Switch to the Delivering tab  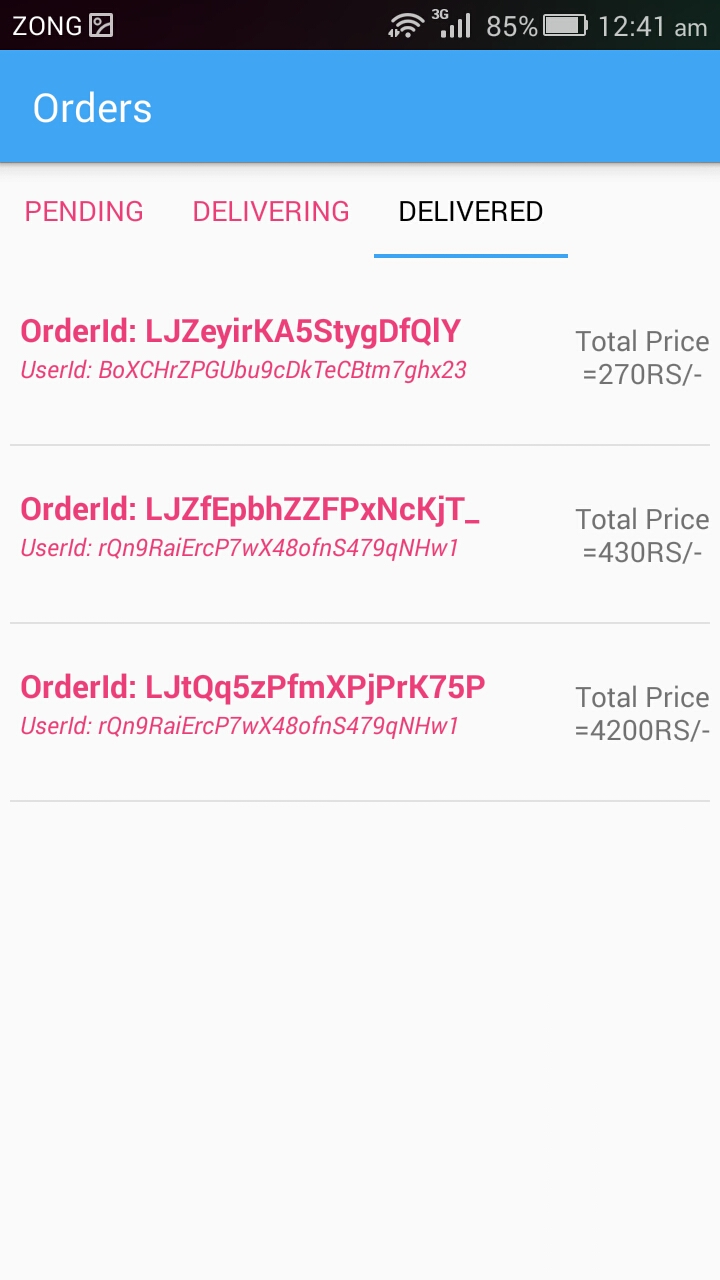[271, 212]
